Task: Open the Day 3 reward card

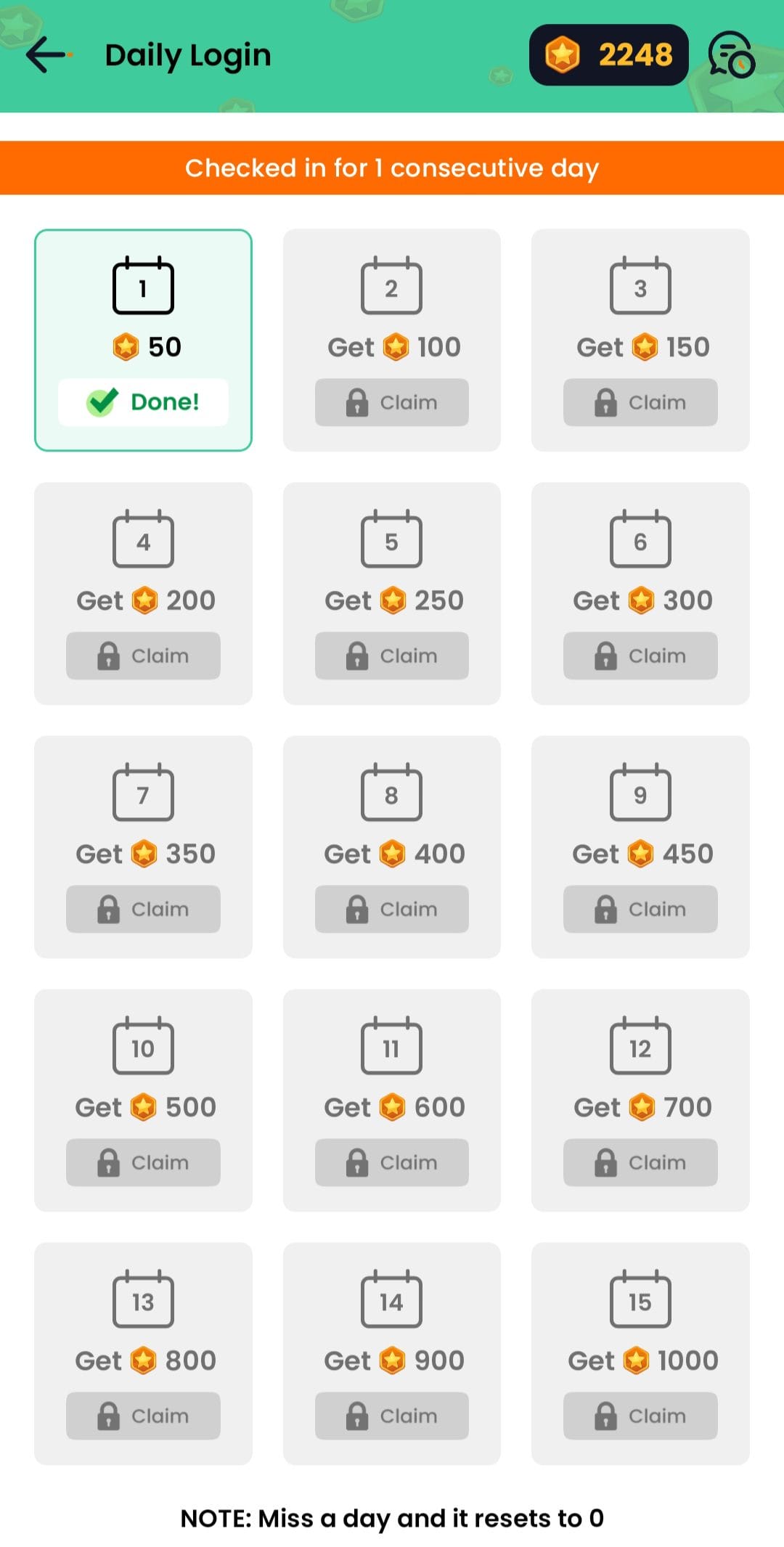Action: coord(640,339)
